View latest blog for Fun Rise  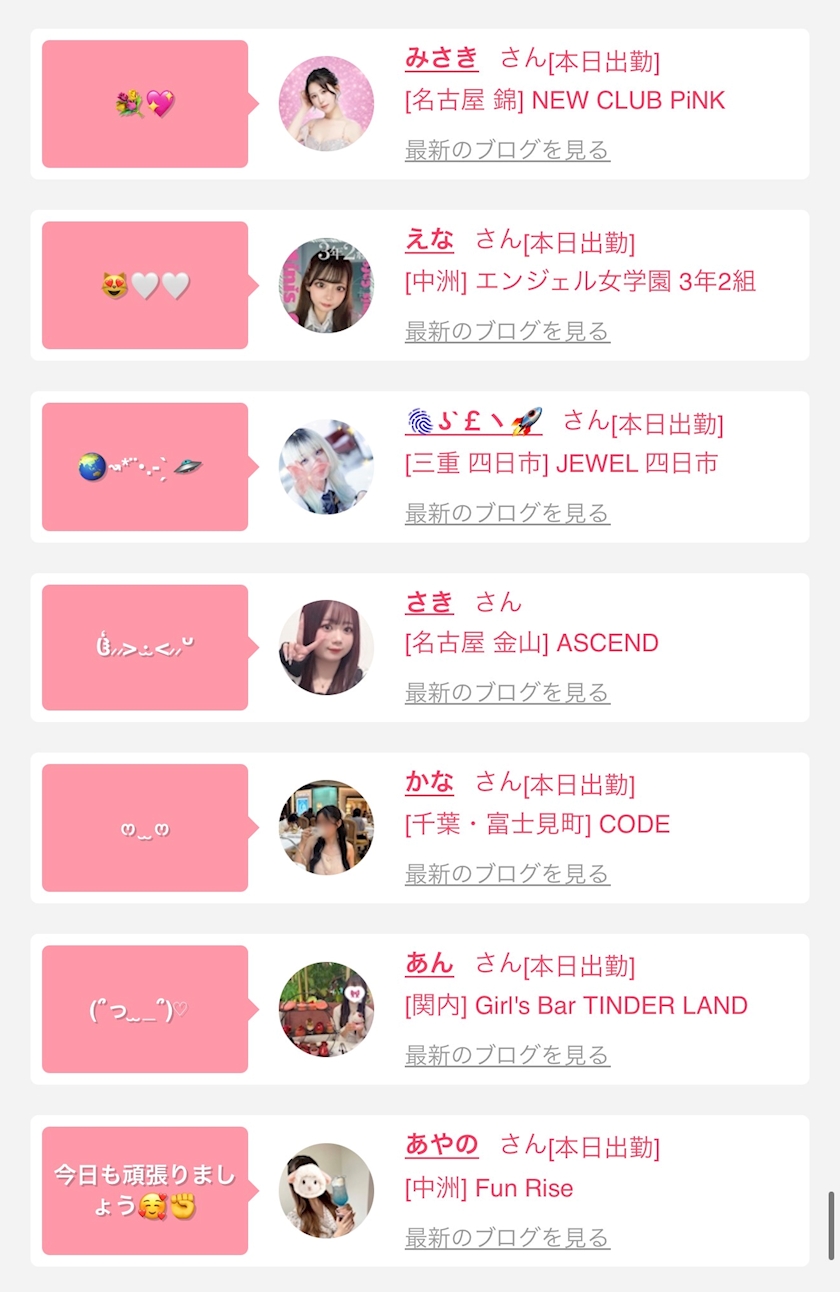point(507,1238)
